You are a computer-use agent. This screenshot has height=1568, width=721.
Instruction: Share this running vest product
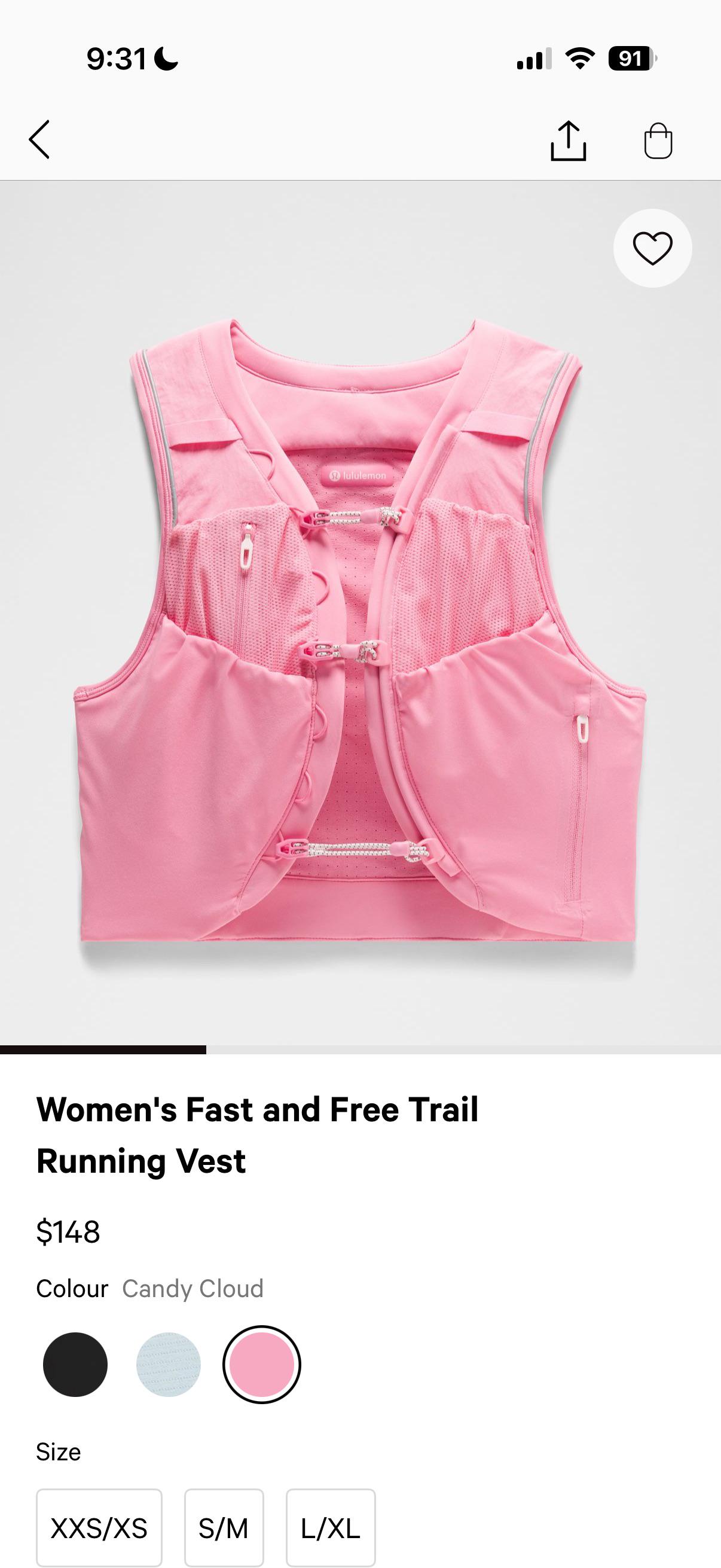coord(568,141)
